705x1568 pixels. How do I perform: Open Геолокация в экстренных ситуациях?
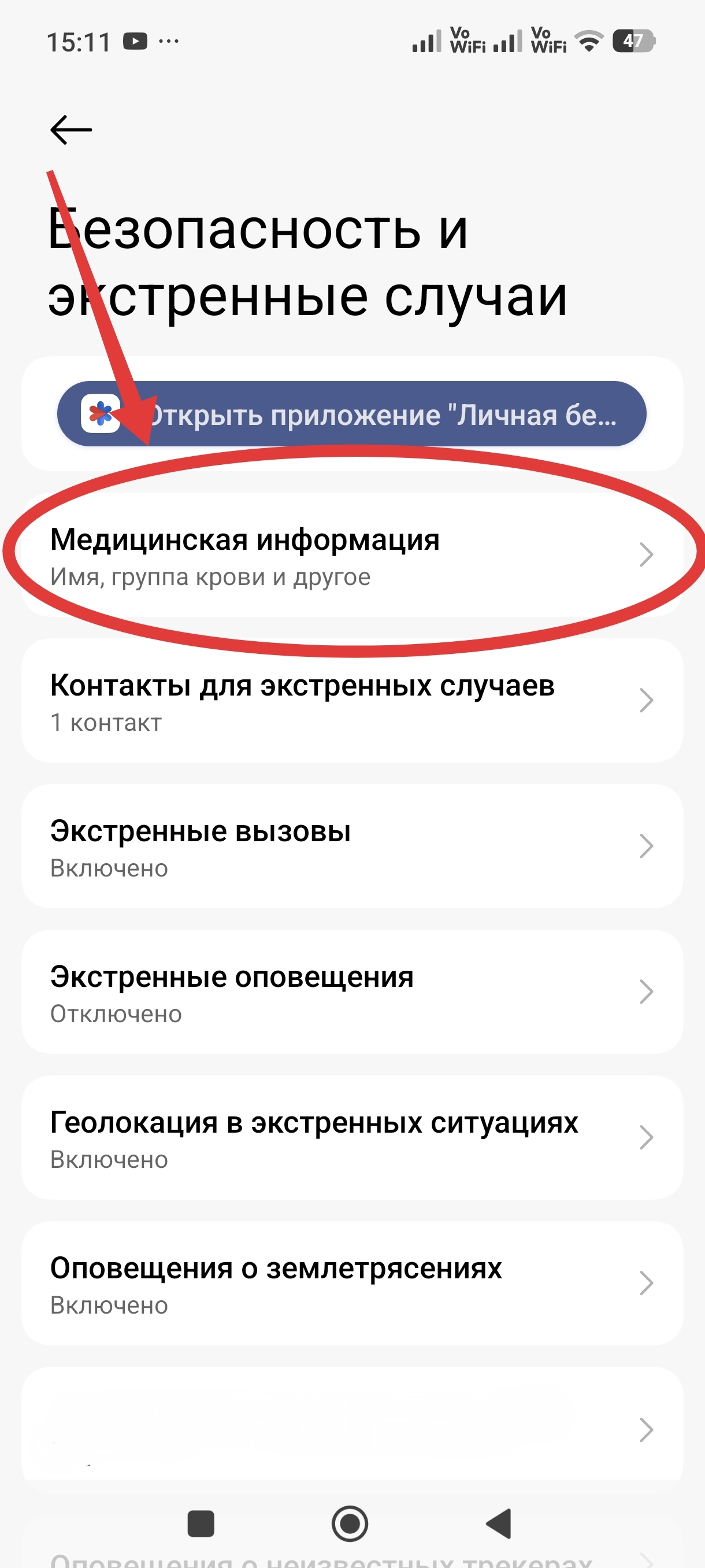[x=351, y=1138]
